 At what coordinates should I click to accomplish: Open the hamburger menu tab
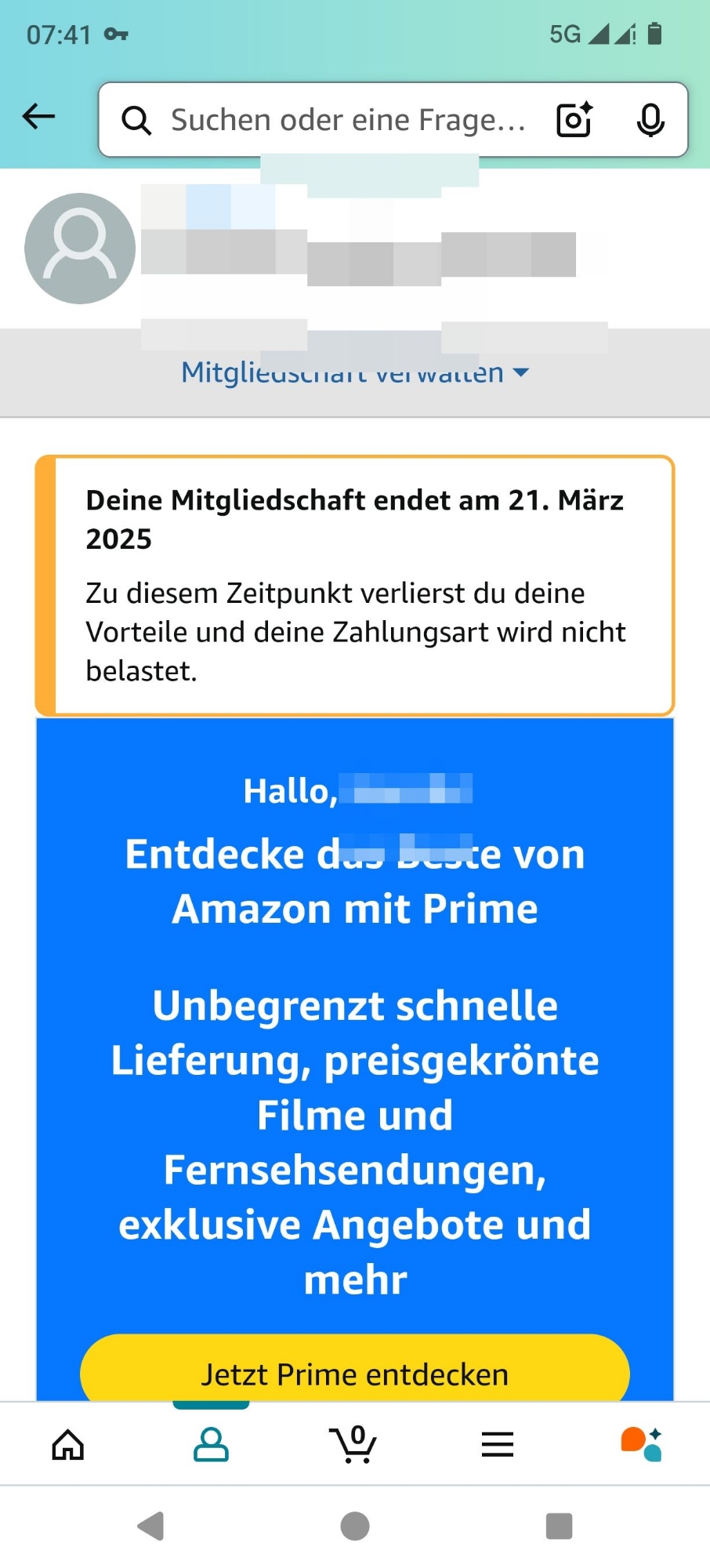498,1444
